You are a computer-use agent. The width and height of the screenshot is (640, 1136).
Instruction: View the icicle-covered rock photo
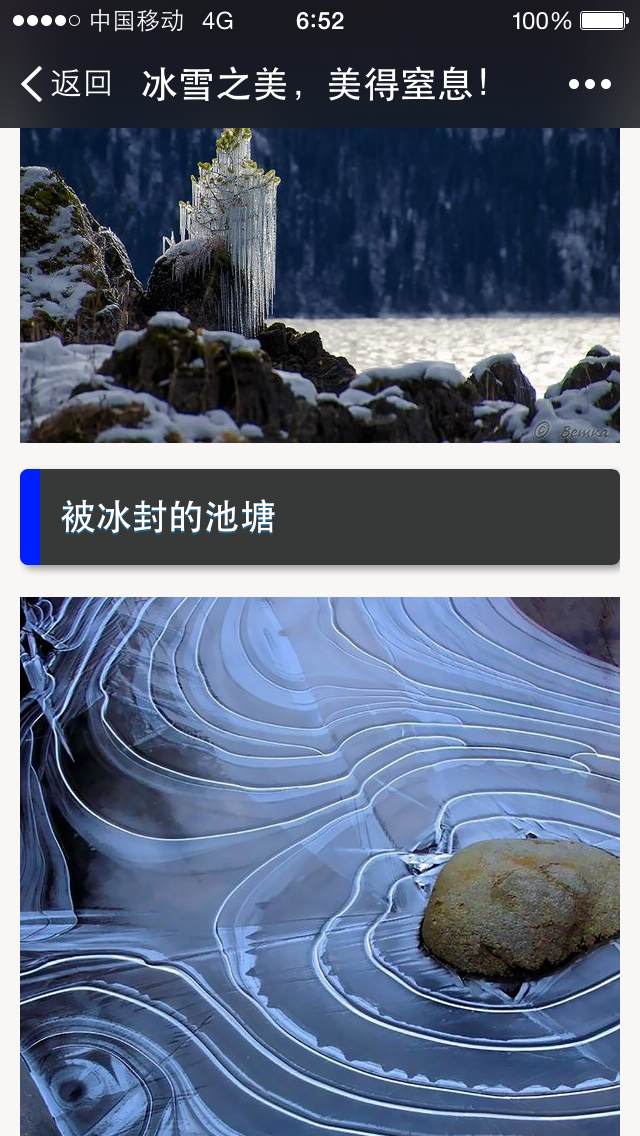coord(320,285)
